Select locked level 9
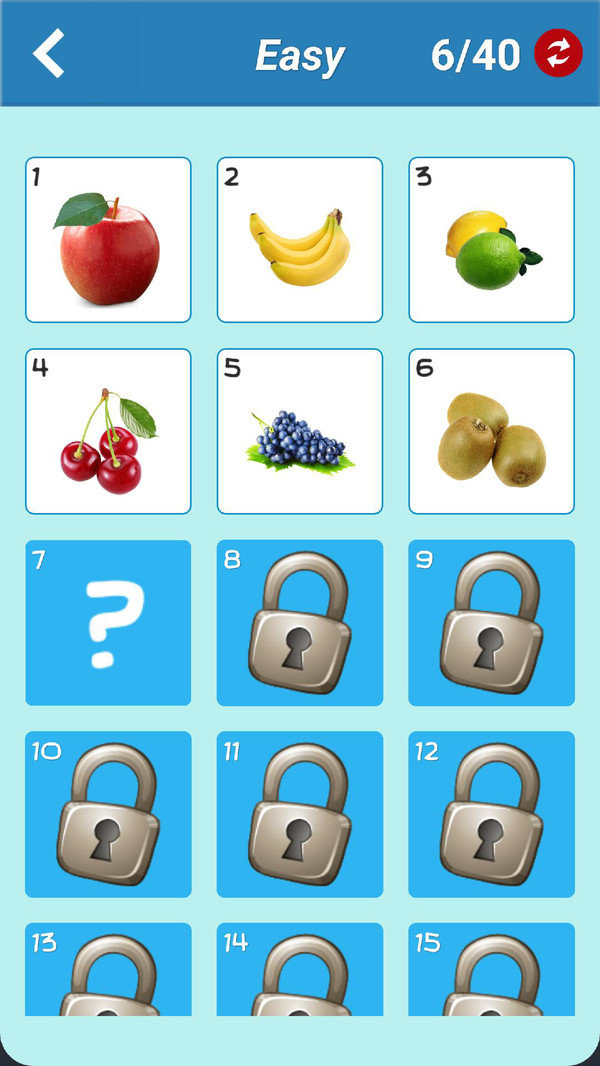The image size is (600, 1066). click(491, 622)
